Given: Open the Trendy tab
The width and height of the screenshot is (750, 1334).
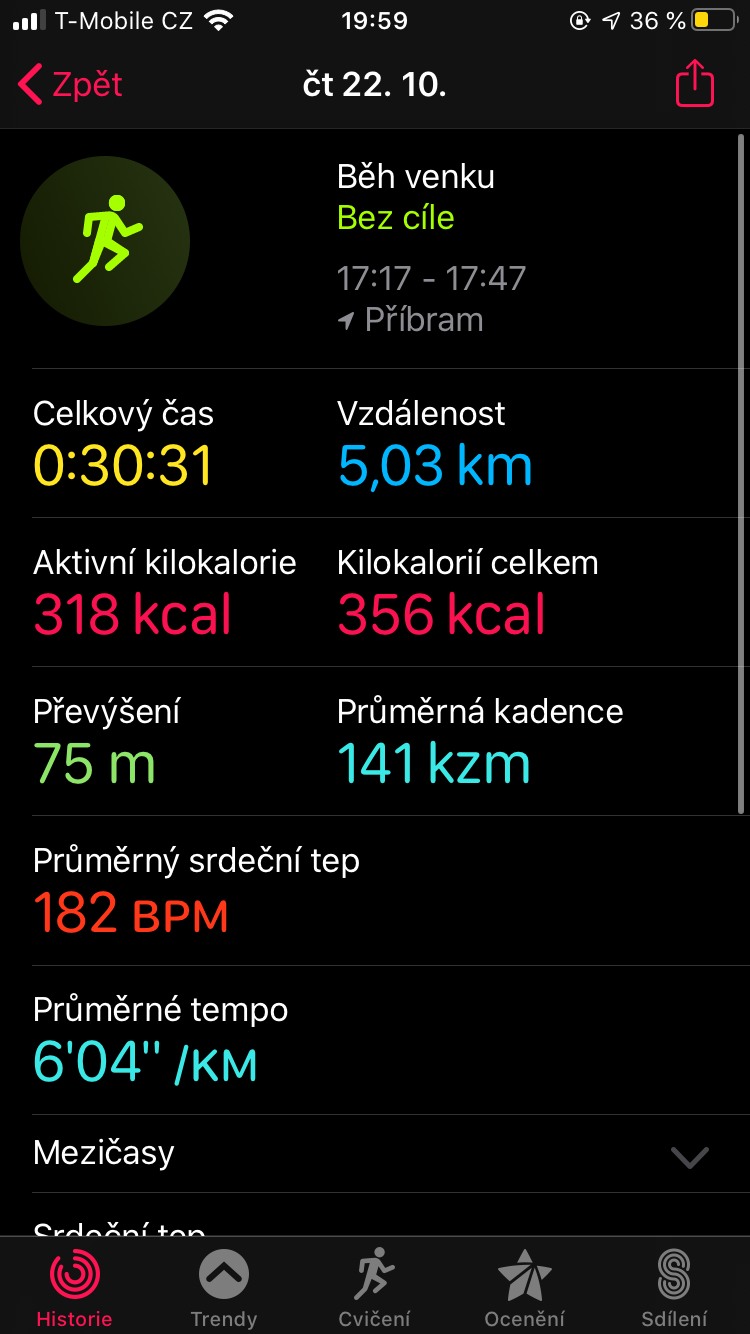Looking at the screenshot, I should [x=224, y=1288].
